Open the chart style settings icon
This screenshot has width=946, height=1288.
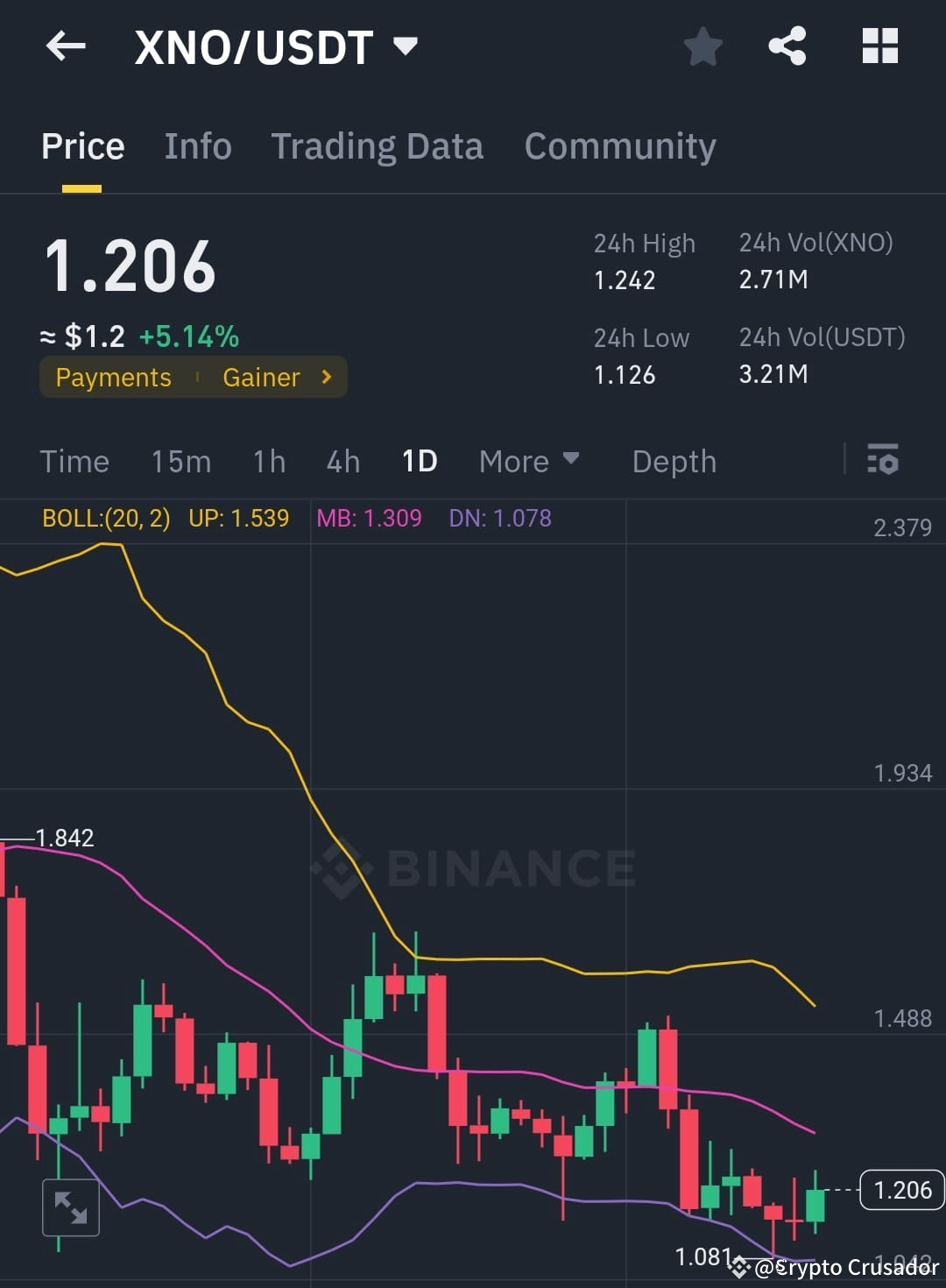tap(883, 460)
